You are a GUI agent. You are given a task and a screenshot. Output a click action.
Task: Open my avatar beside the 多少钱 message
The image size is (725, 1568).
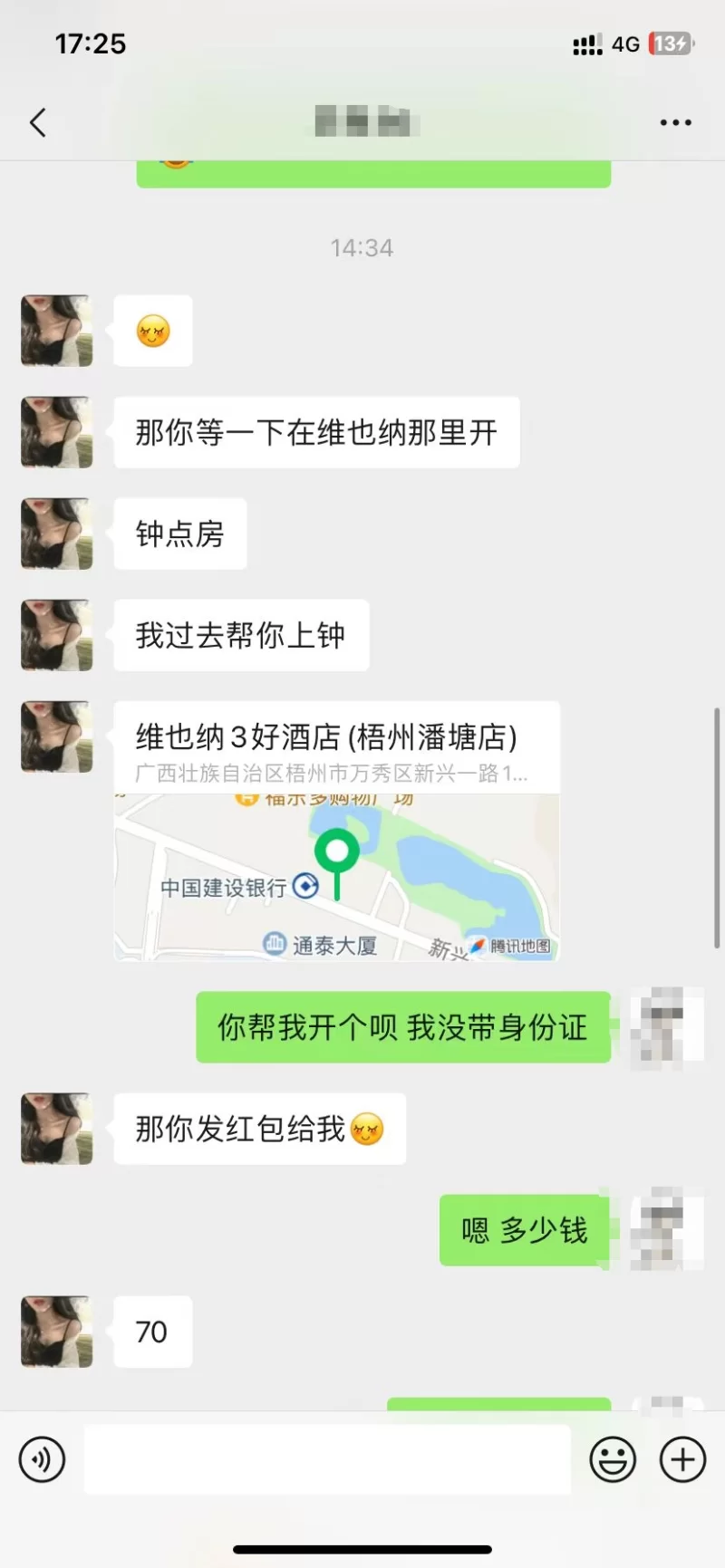click(x=668, y=1229)
